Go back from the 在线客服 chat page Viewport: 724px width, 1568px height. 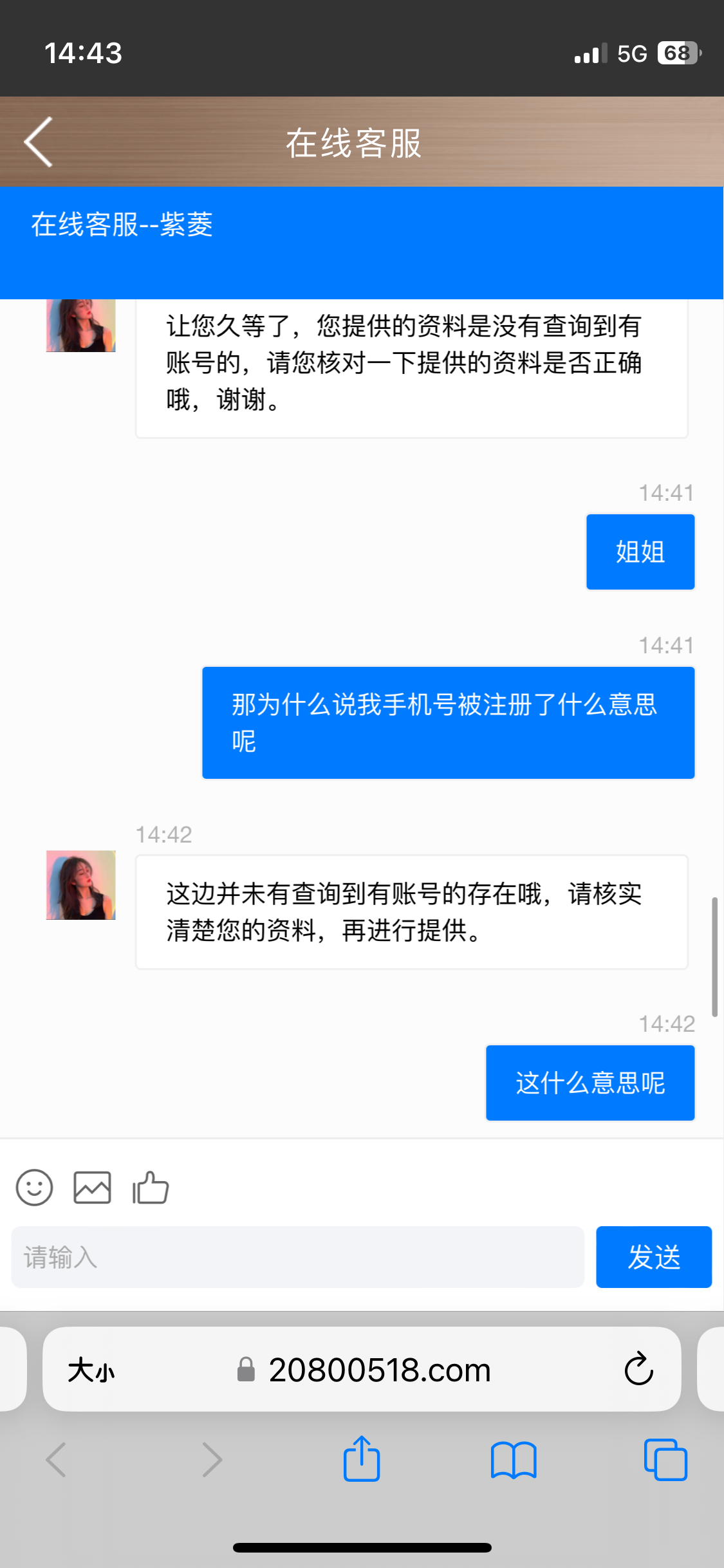point(39,142)
